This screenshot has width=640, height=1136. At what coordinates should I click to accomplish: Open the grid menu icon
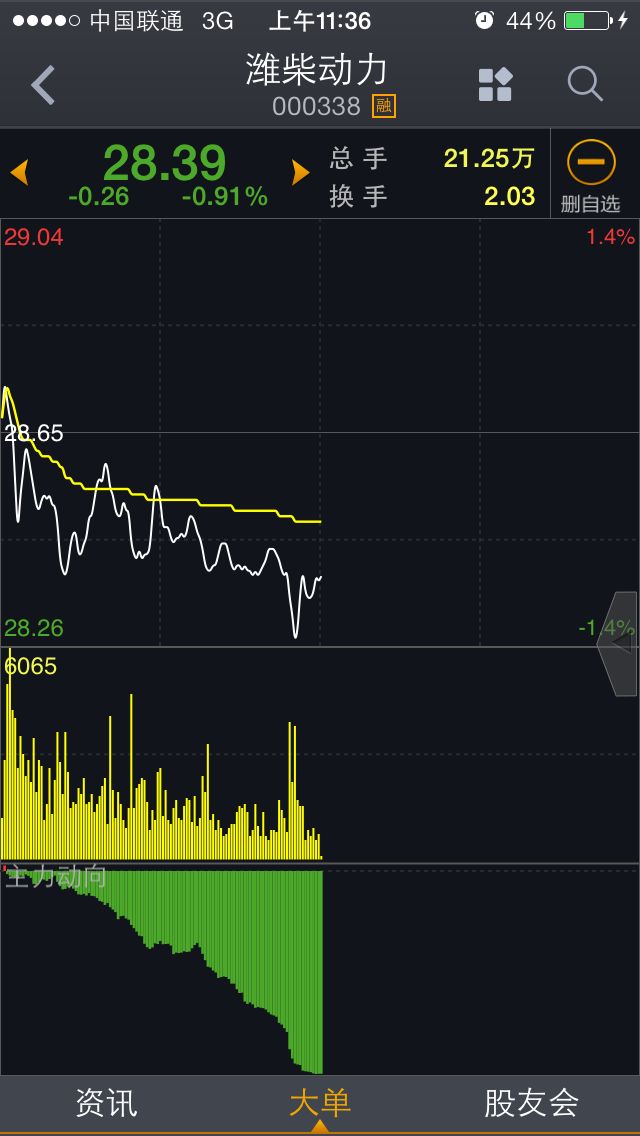pyautogui.click(x=495, y=85)
